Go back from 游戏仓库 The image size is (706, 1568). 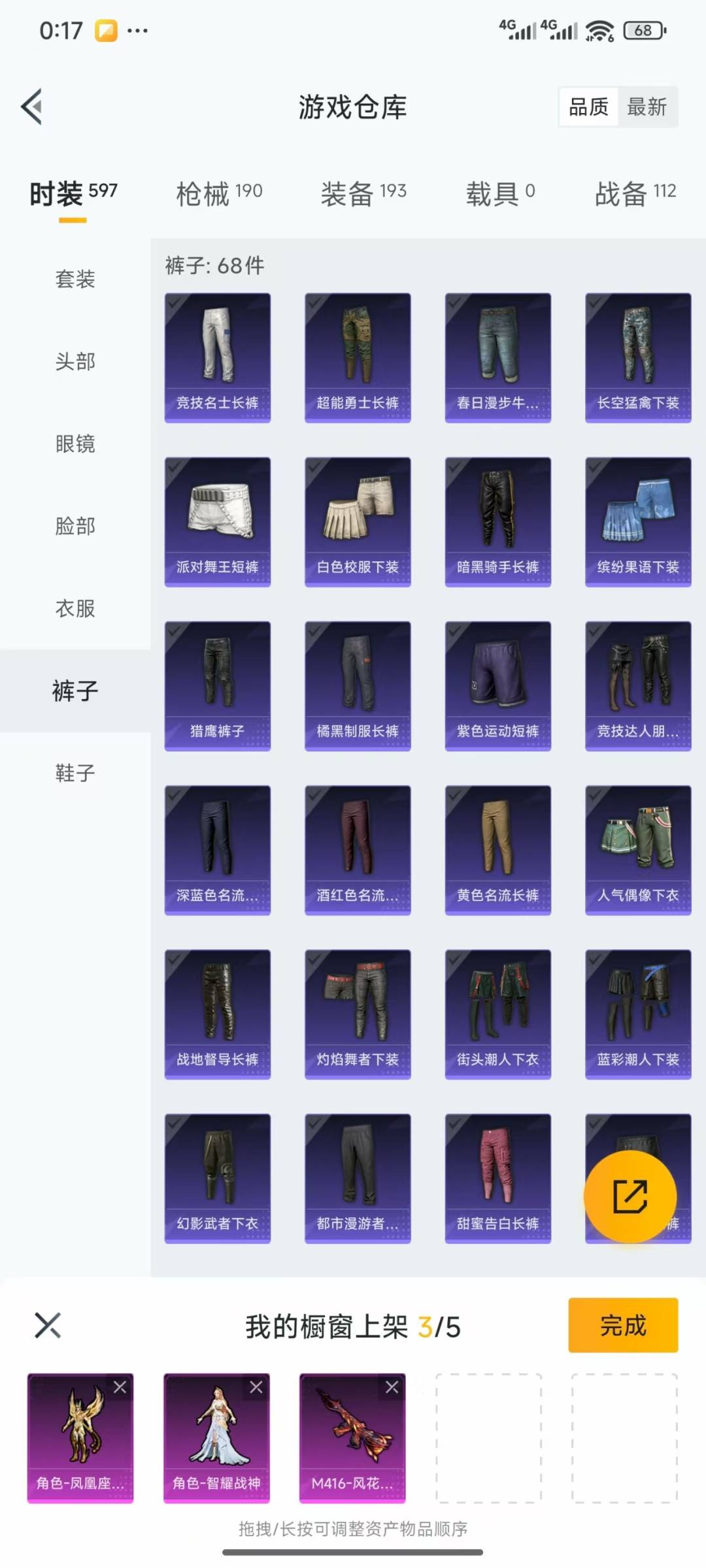[33, 106]
